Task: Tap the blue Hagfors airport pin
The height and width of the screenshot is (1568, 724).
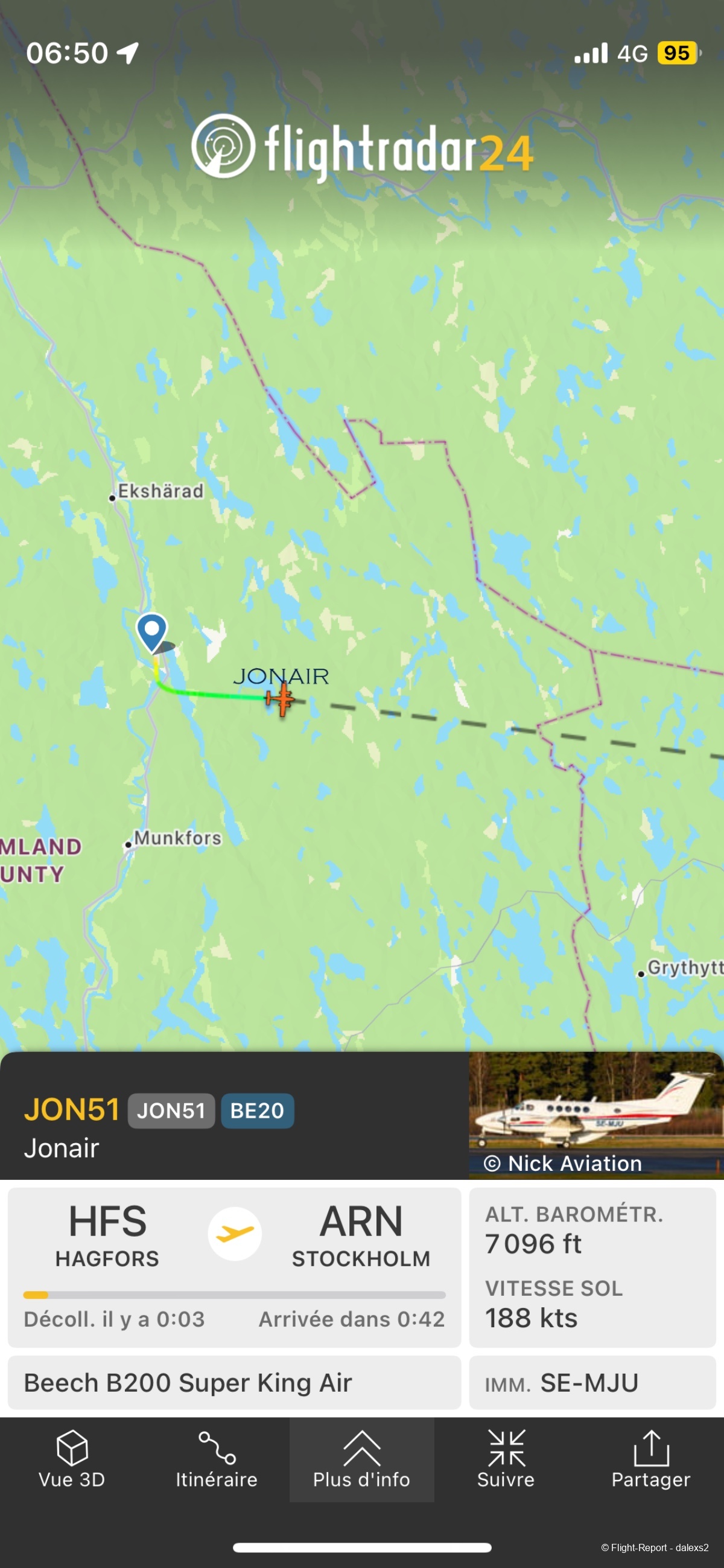Action: (151, 631)
